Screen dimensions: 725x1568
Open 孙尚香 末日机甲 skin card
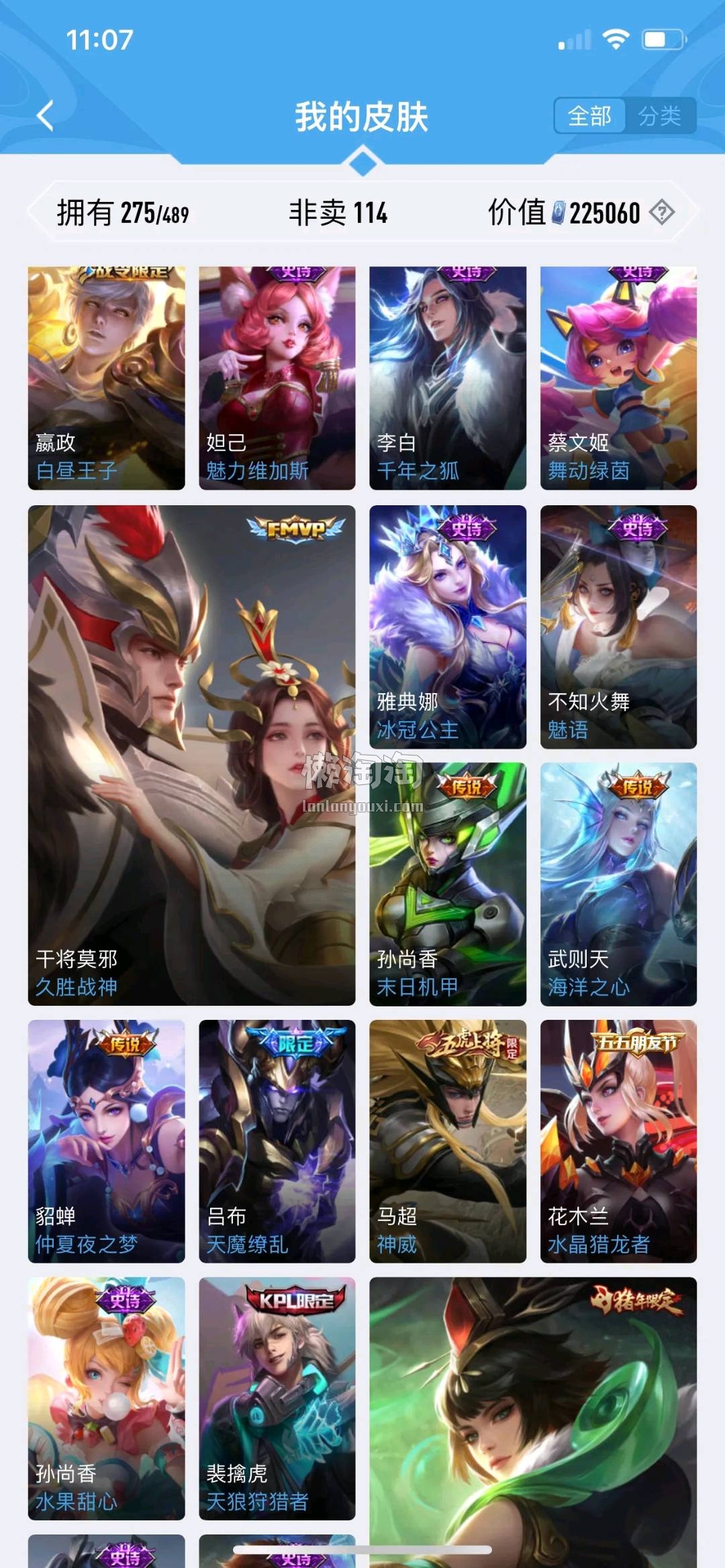(447, 884)
